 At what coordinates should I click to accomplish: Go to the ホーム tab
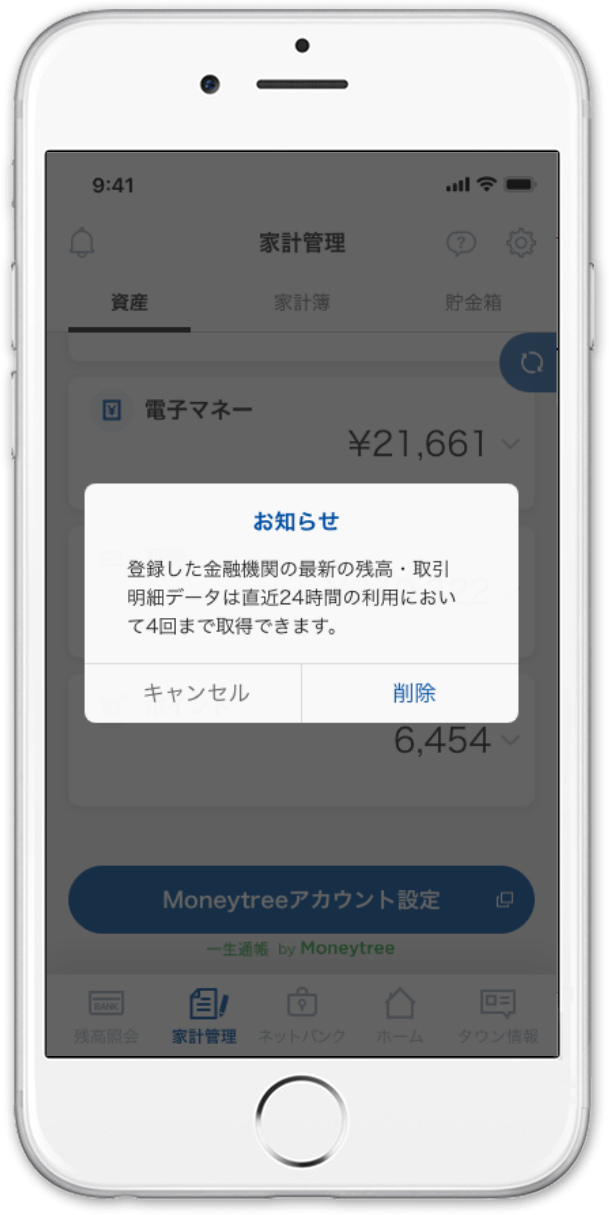coord(399,1015)
